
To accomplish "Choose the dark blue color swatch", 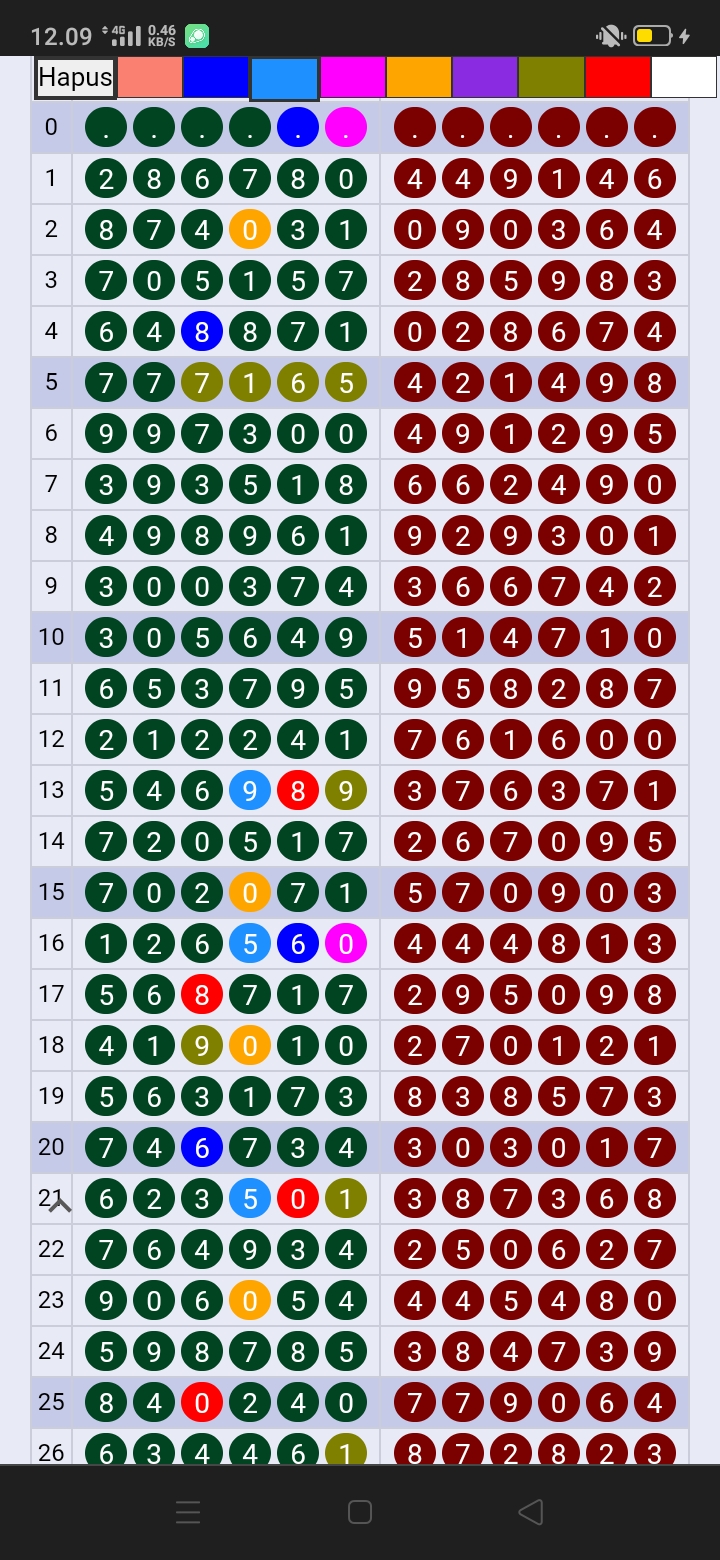I will [x=216, y=78].
